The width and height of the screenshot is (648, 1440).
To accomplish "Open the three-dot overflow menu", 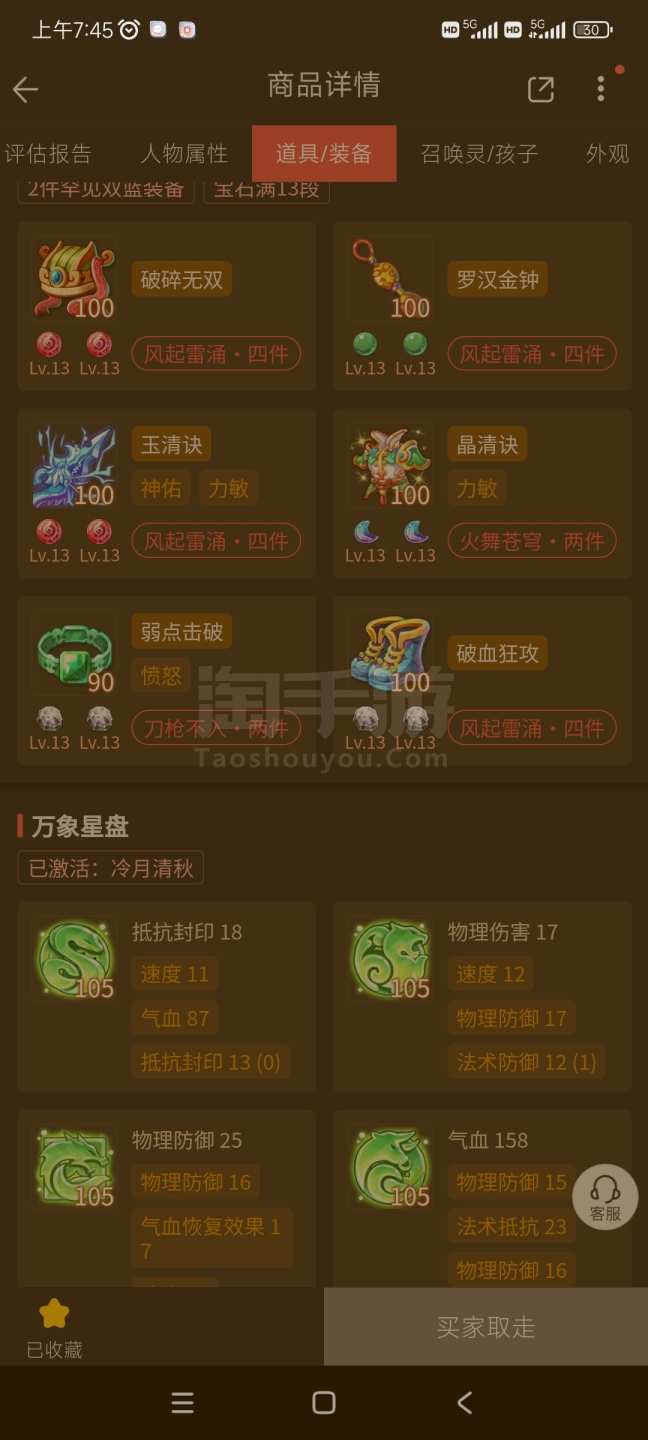I will pyautogui.click(x=600, y=88).
